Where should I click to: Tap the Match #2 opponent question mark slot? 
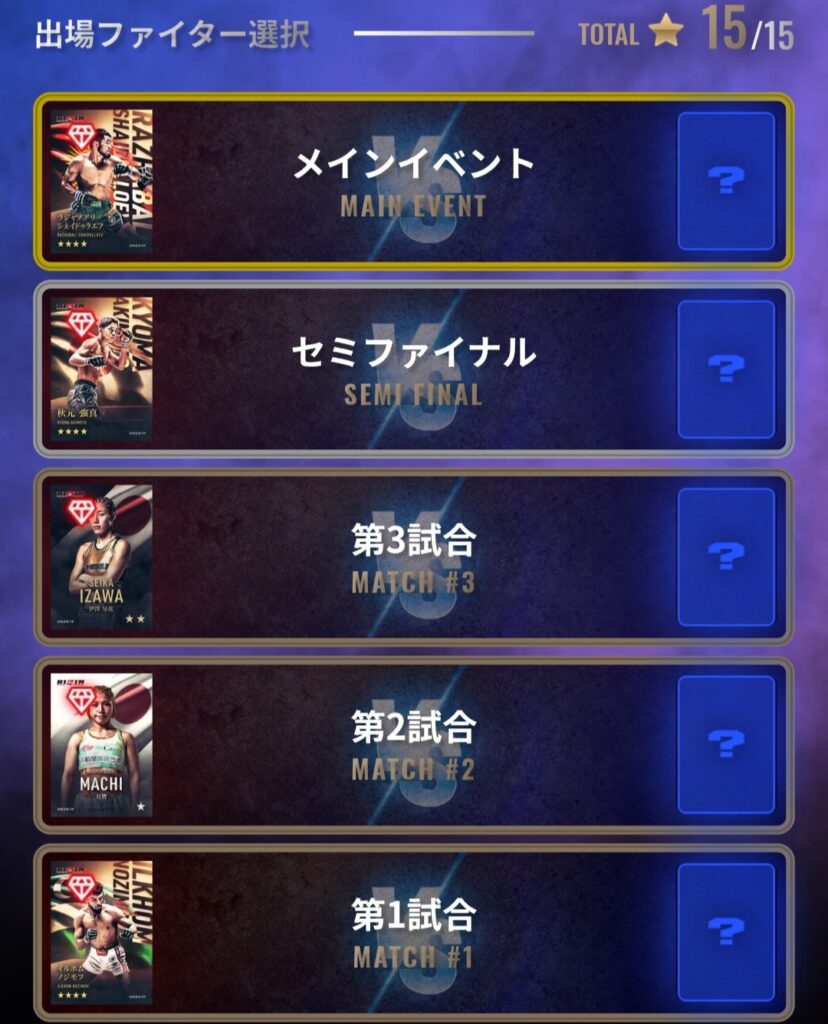tap(726, 744)
